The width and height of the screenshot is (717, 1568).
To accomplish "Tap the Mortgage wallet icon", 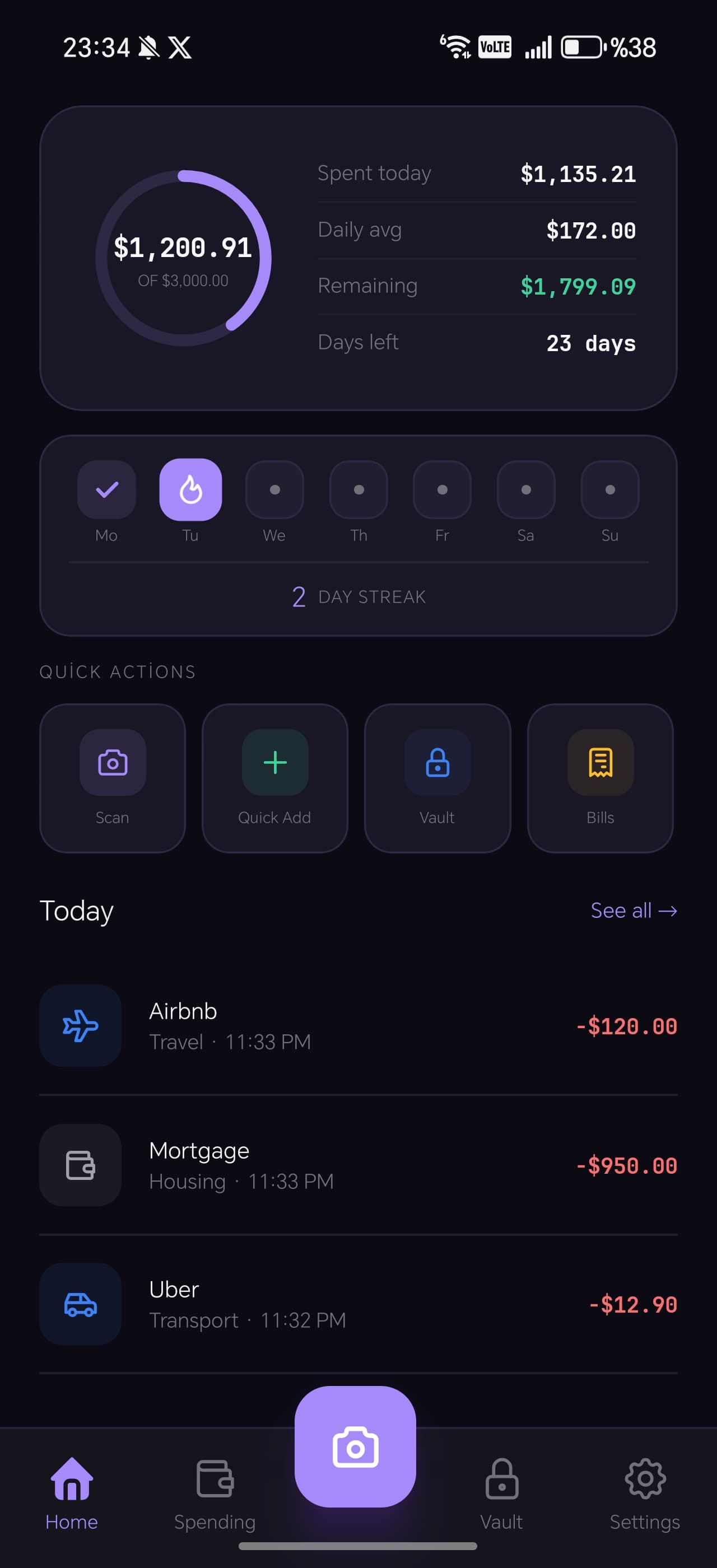I will coord(80,1165).
